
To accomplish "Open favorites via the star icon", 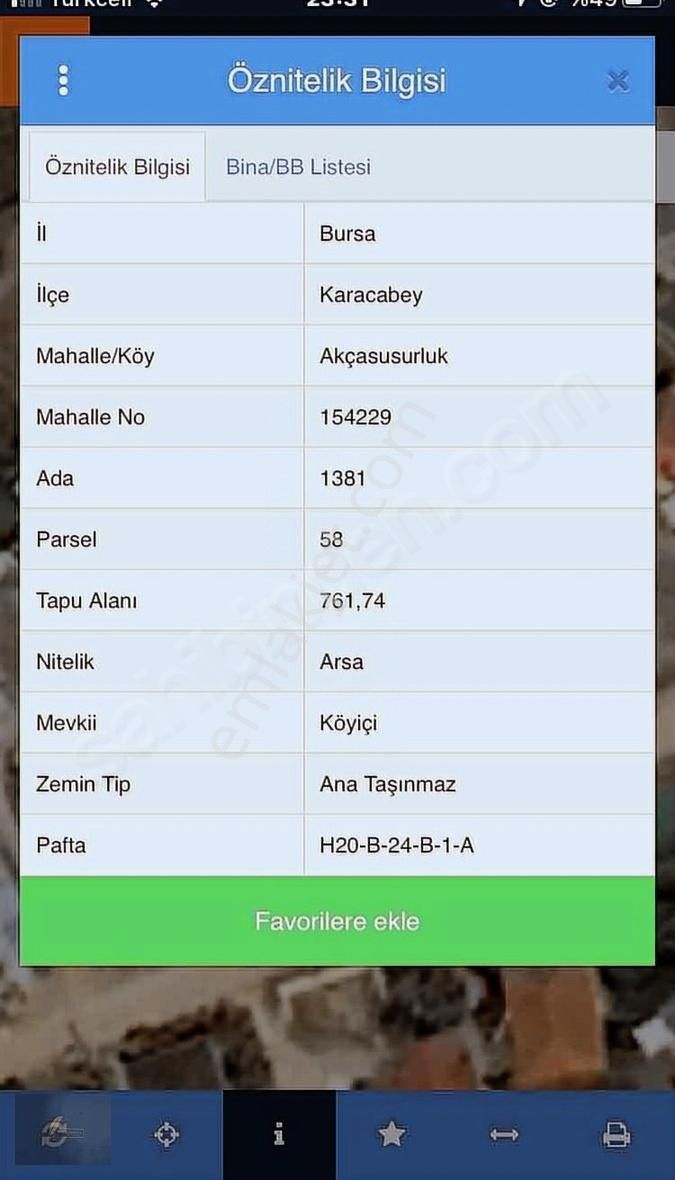I will pyautogui.click(x=391, y=1134).
